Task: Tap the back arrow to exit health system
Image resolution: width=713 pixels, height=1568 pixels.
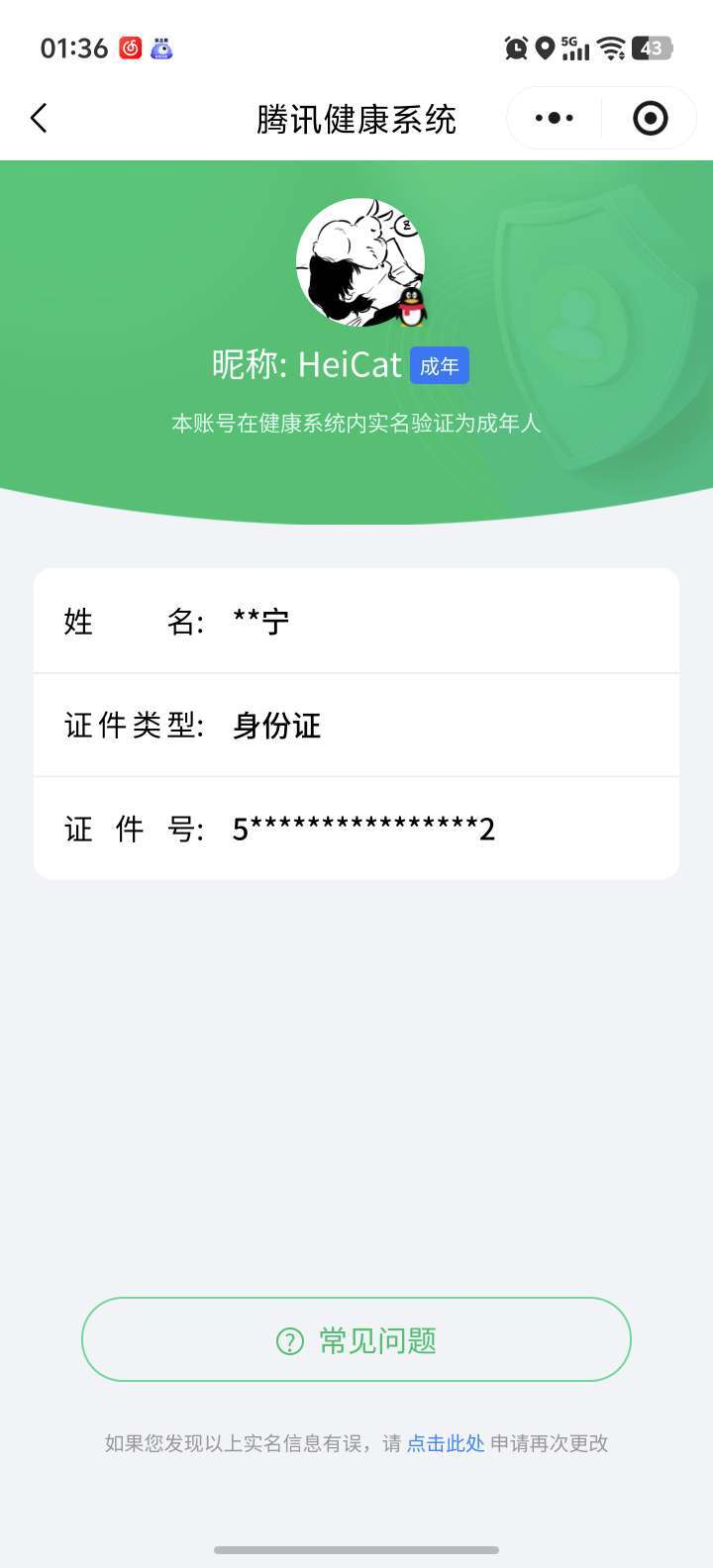Action: tap(38, 117)
